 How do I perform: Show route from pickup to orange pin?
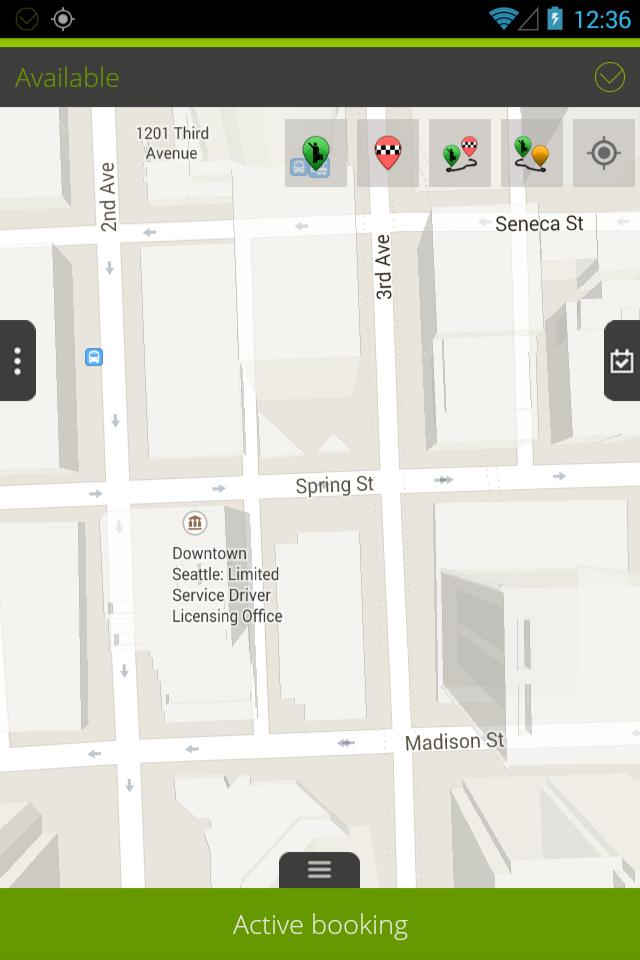pyautogui.click(x=532, y=153)
